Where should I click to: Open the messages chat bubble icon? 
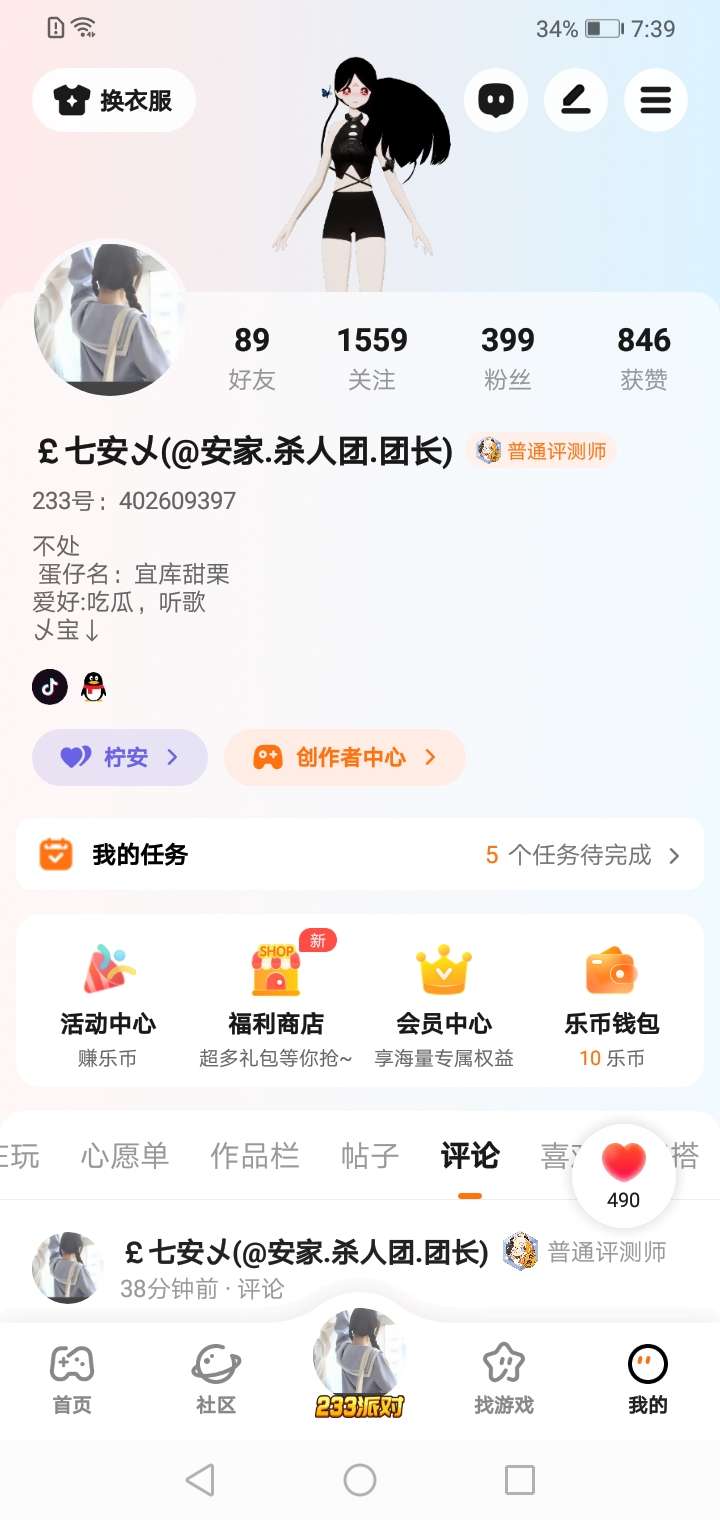click(496, 100)
